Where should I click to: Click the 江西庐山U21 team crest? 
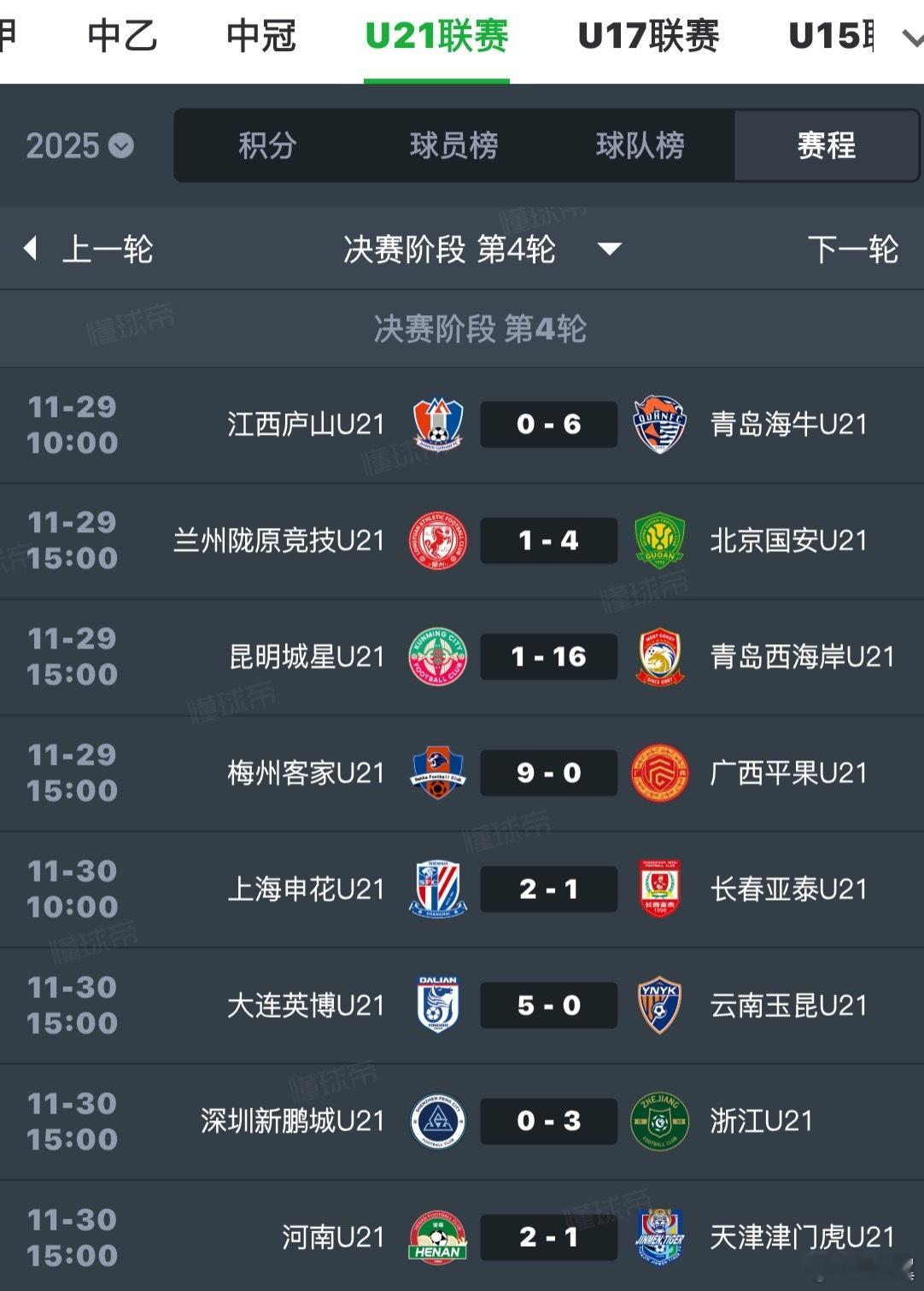(438, 424)
